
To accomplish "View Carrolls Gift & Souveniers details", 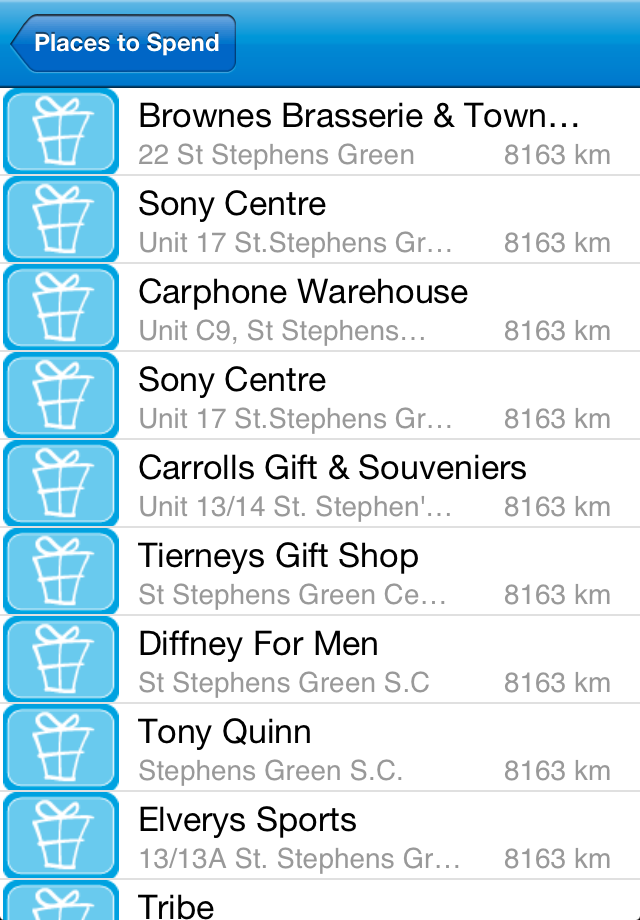I will (x=360, y=484).
